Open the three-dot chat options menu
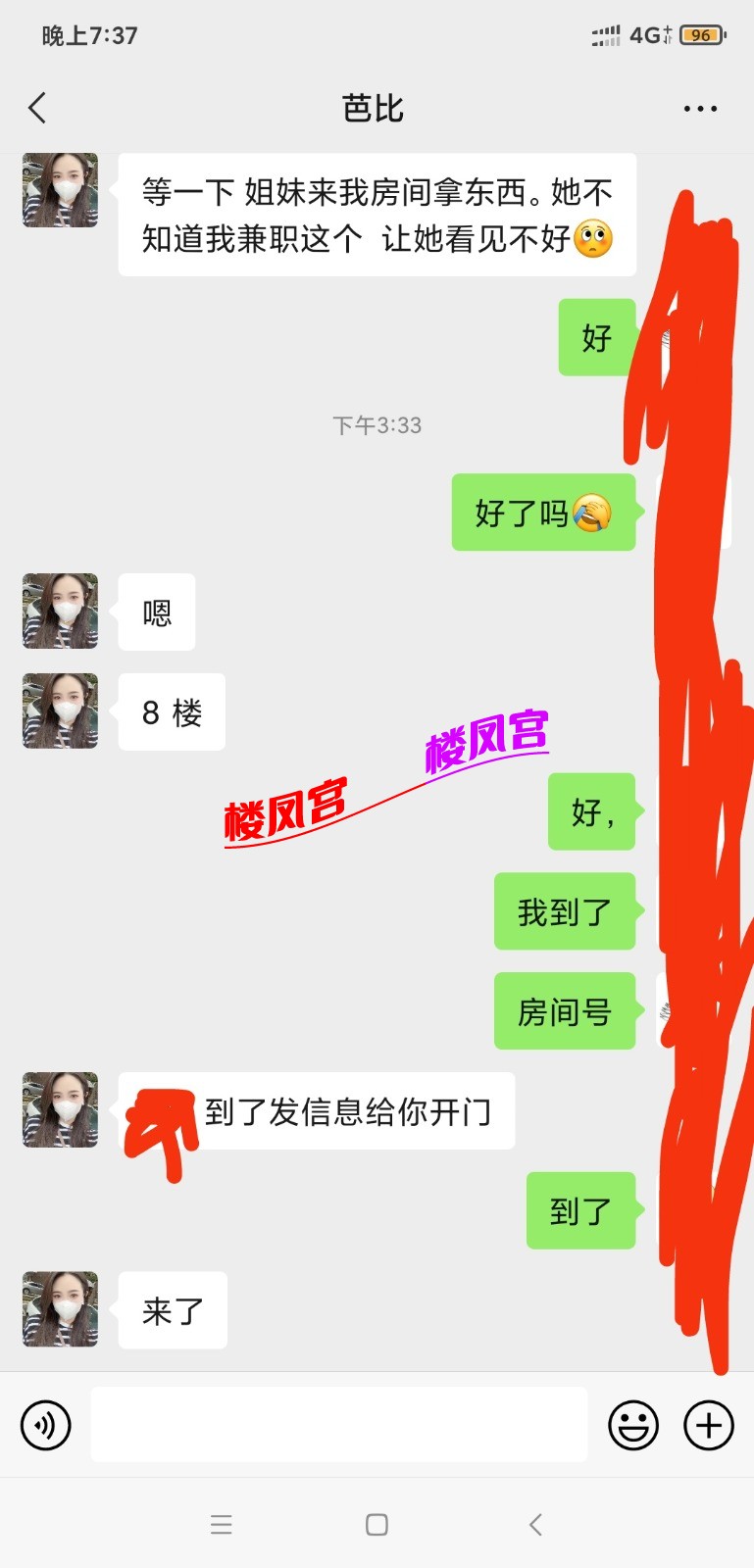754x1568 pixels. (x=700, y=109)
